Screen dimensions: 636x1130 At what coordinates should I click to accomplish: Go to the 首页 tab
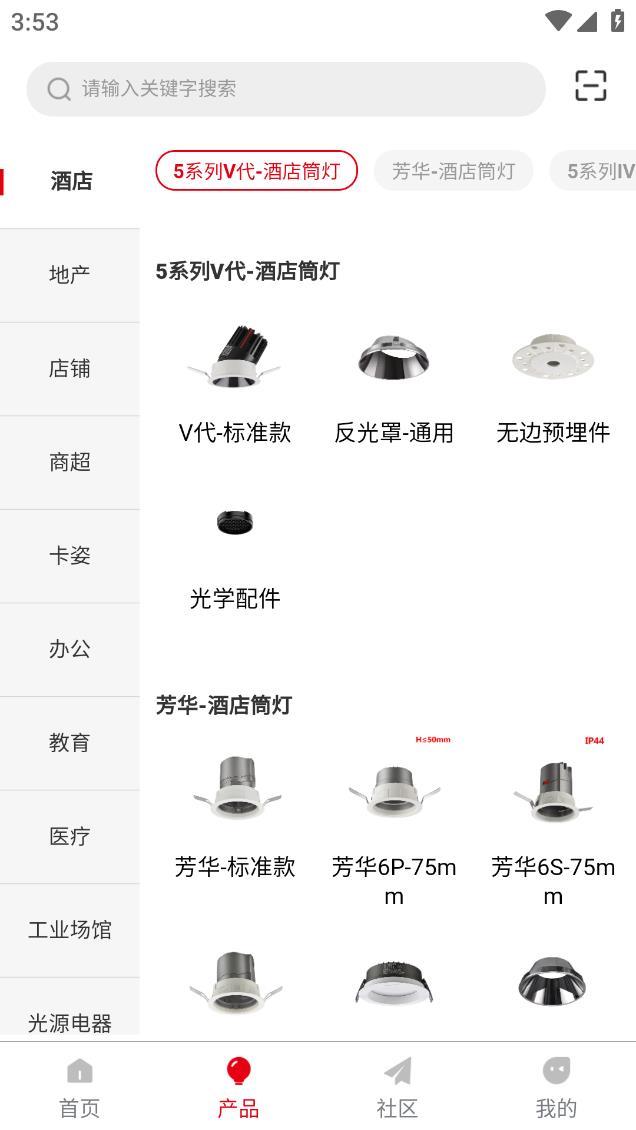[80, 1087]
